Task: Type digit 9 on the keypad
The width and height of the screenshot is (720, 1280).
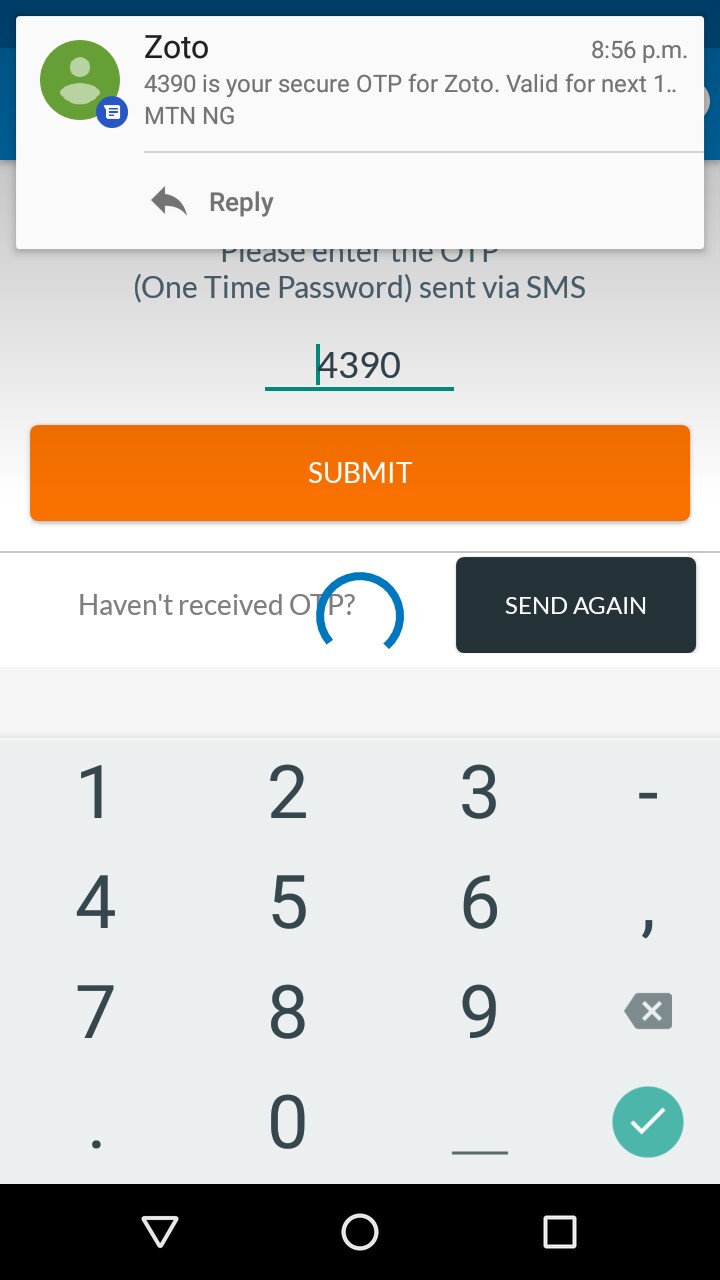Action: coord(480,1012)
